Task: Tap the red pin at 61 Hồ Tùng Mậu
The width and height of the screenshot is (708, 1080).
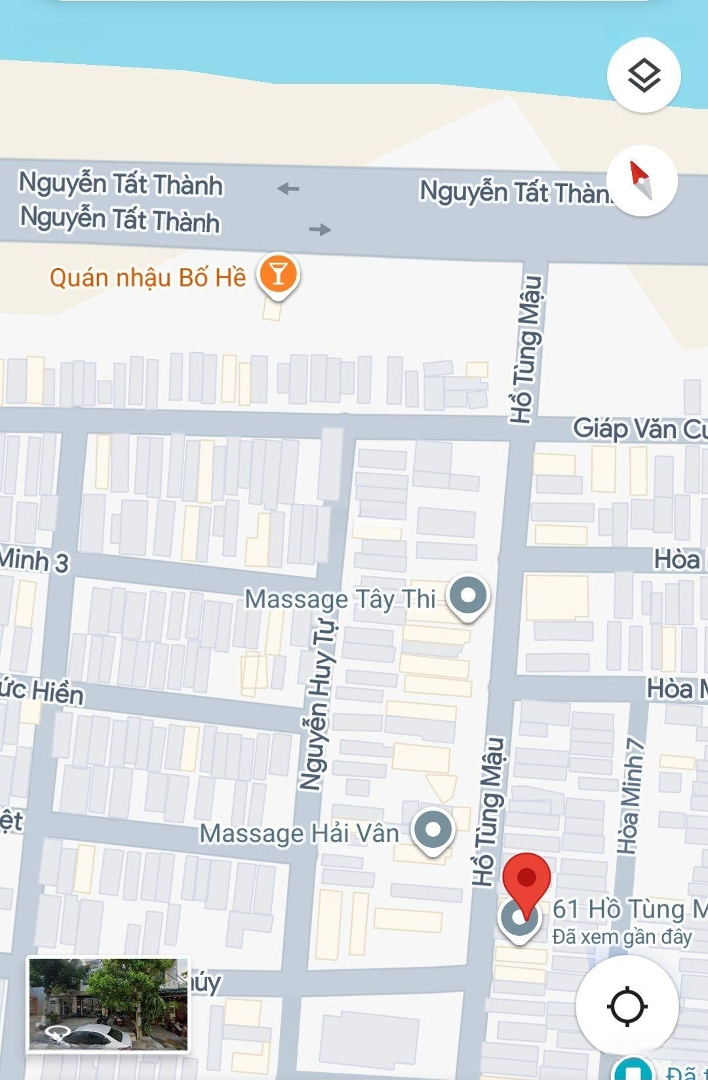Action: tap(526, 882)
